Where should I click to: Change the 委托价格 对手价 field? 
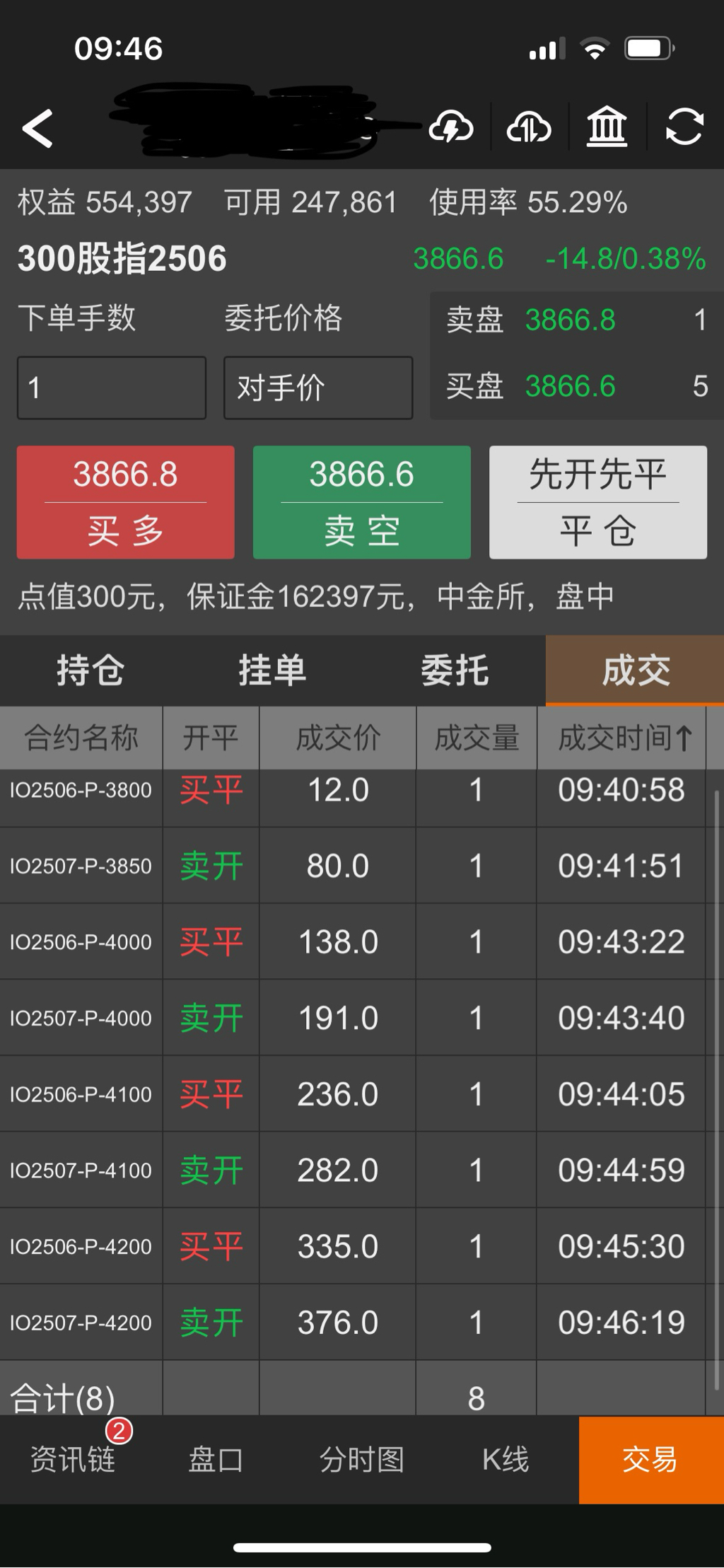[318, 388]
